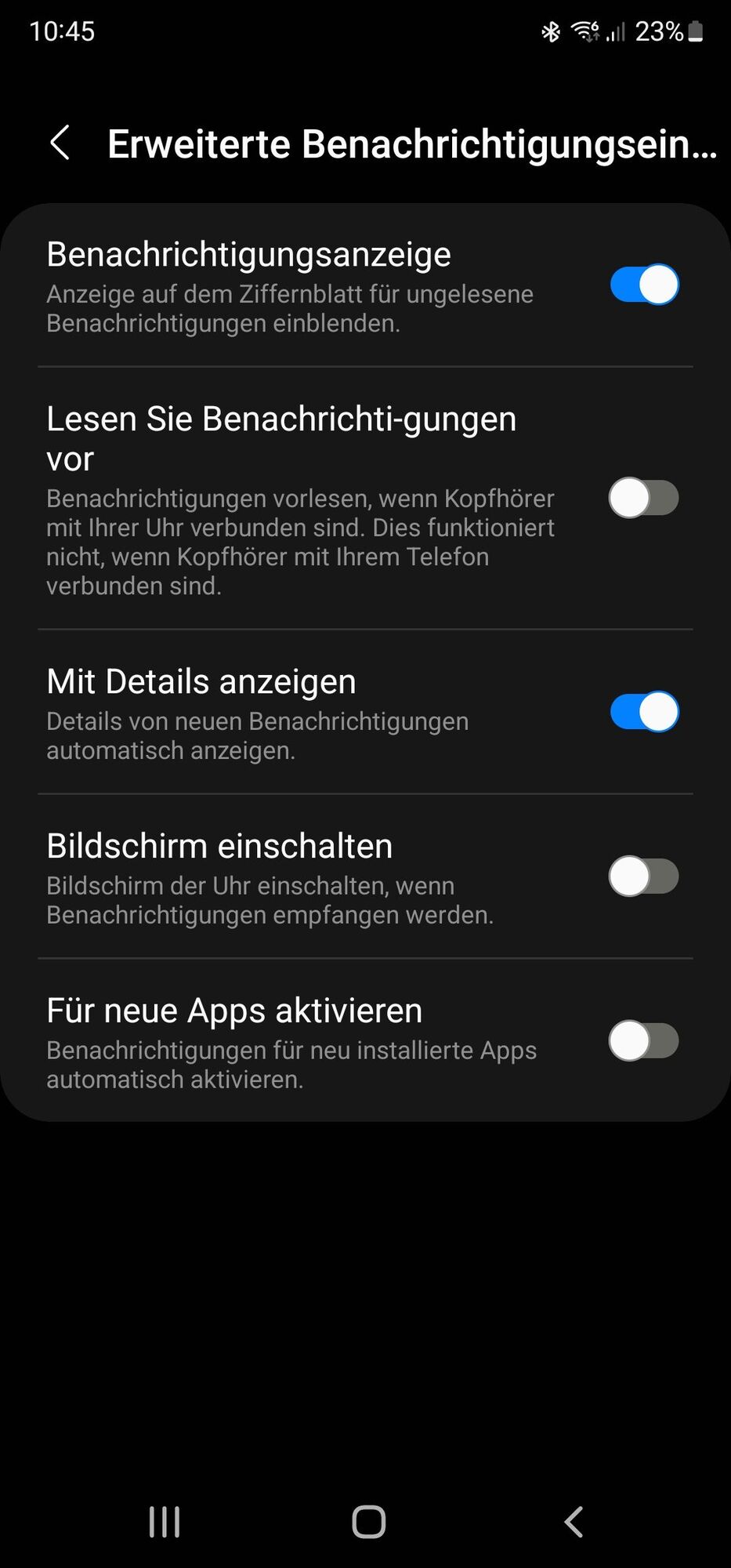Screen dimensions: 731x1568
Task: Disable the Benachrichtigungsanzeige switch
Action: [x=644, y=284]
